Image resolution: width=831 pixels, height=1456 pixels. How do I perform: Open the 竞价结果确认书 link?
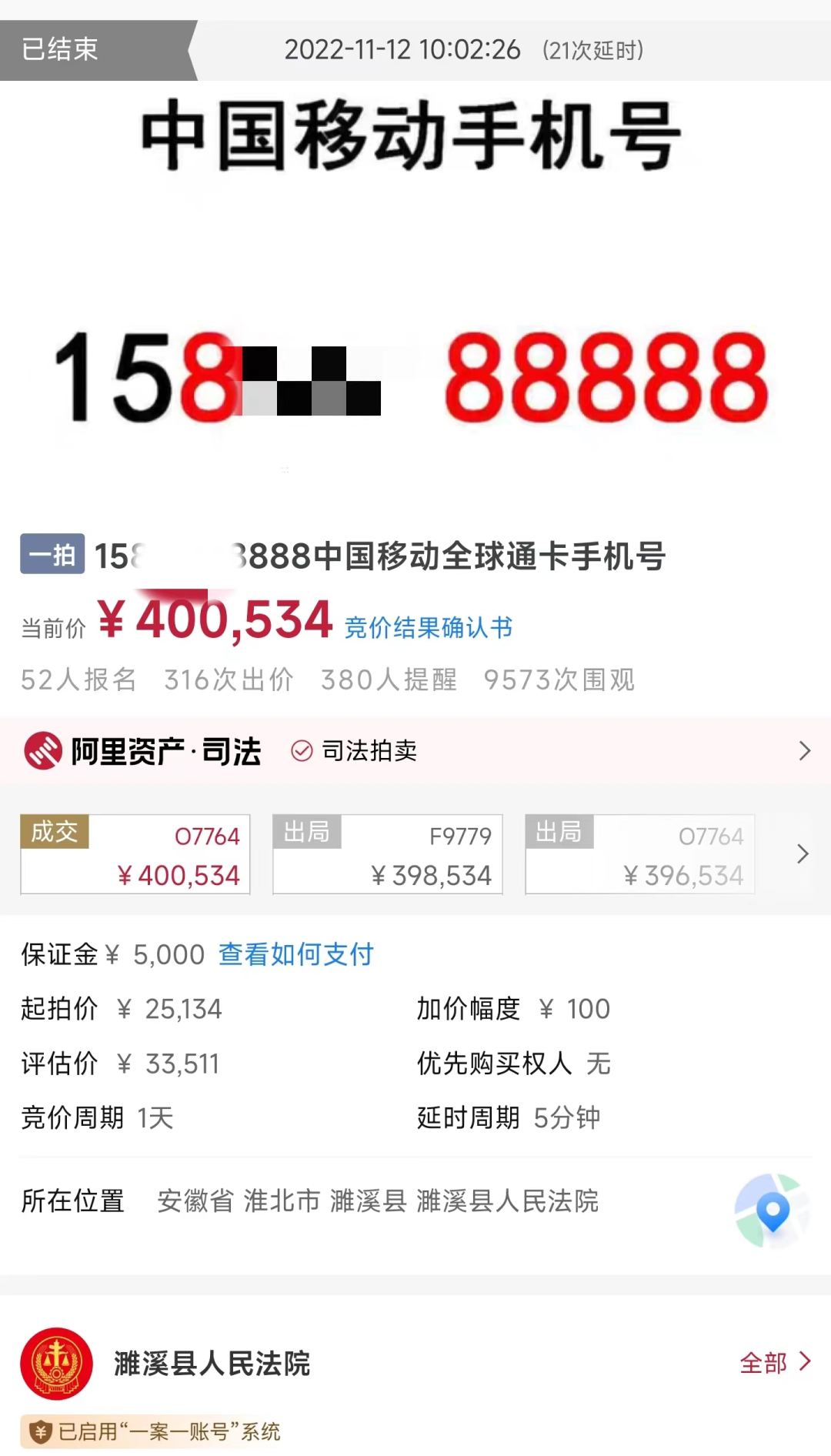click(x=428, y=628)
